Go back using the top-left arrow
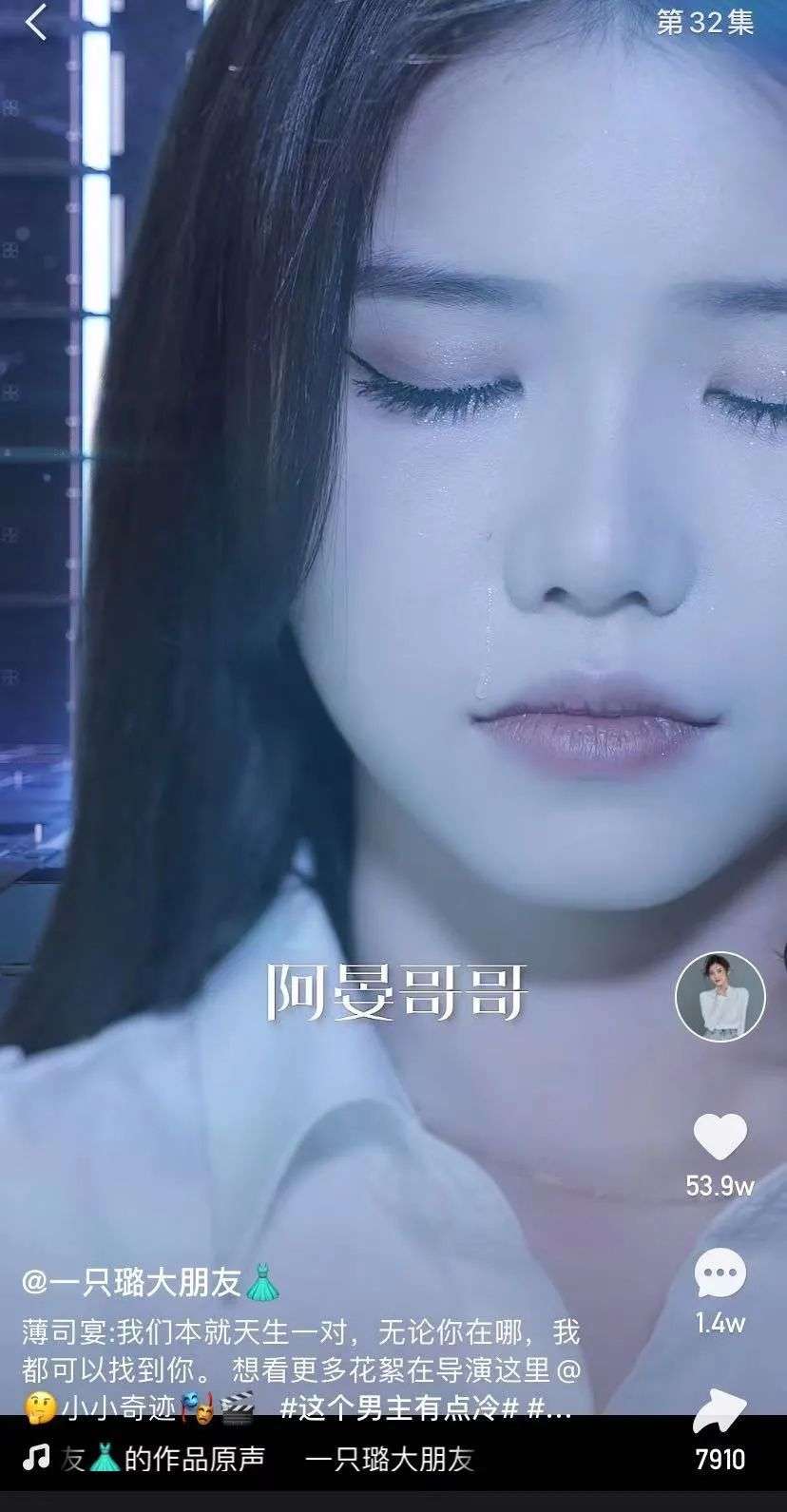 36,23
